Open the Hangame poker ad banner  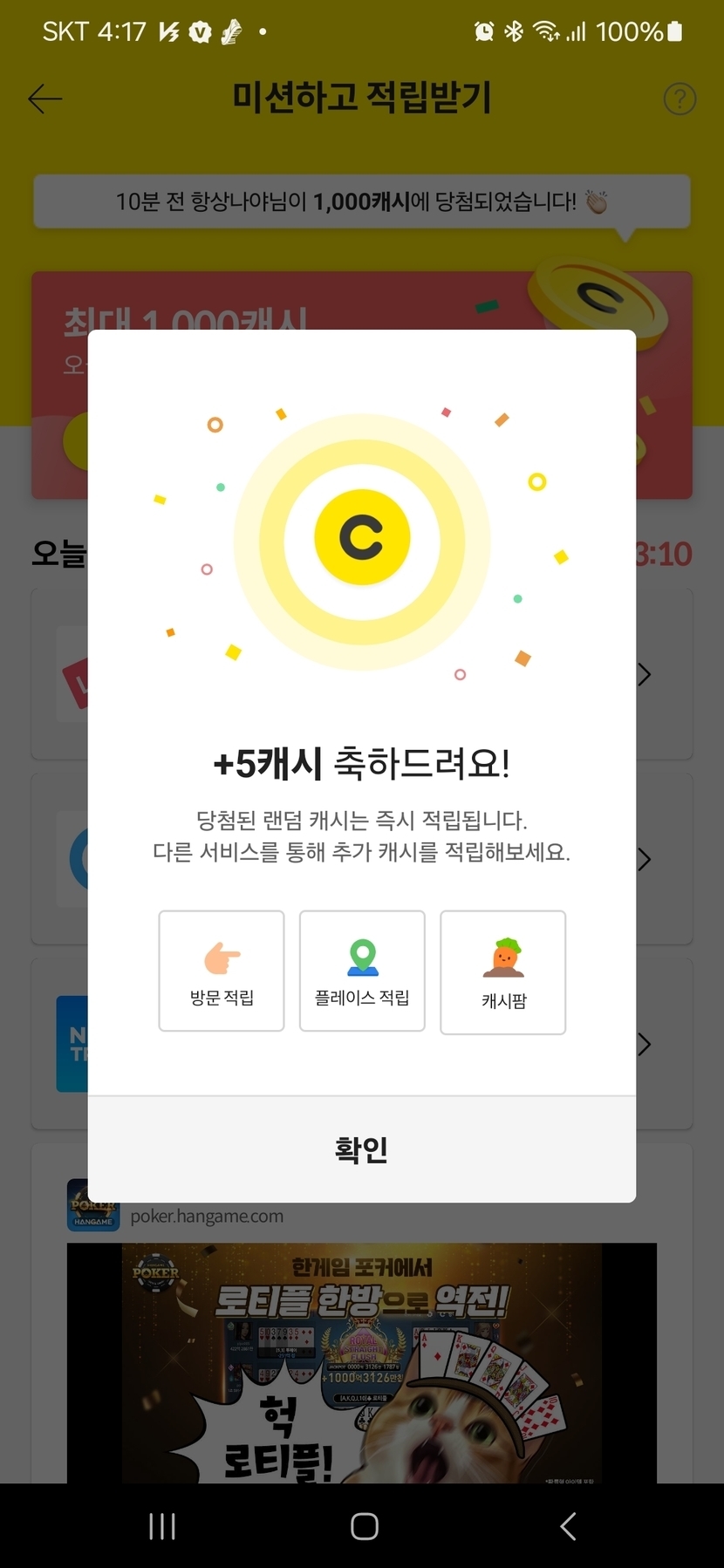[361, 1362]
